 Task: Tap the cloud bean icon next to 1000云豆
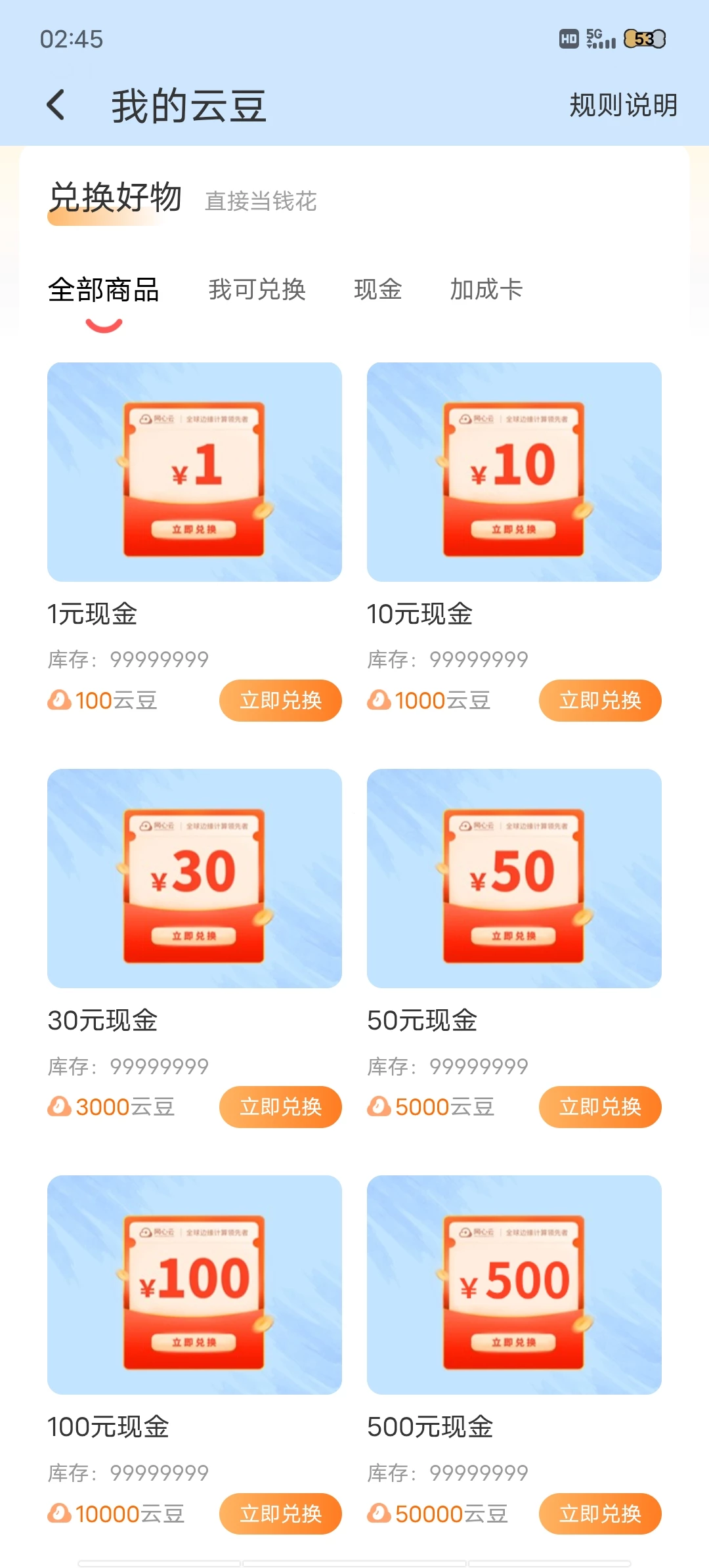pos(381,701)
